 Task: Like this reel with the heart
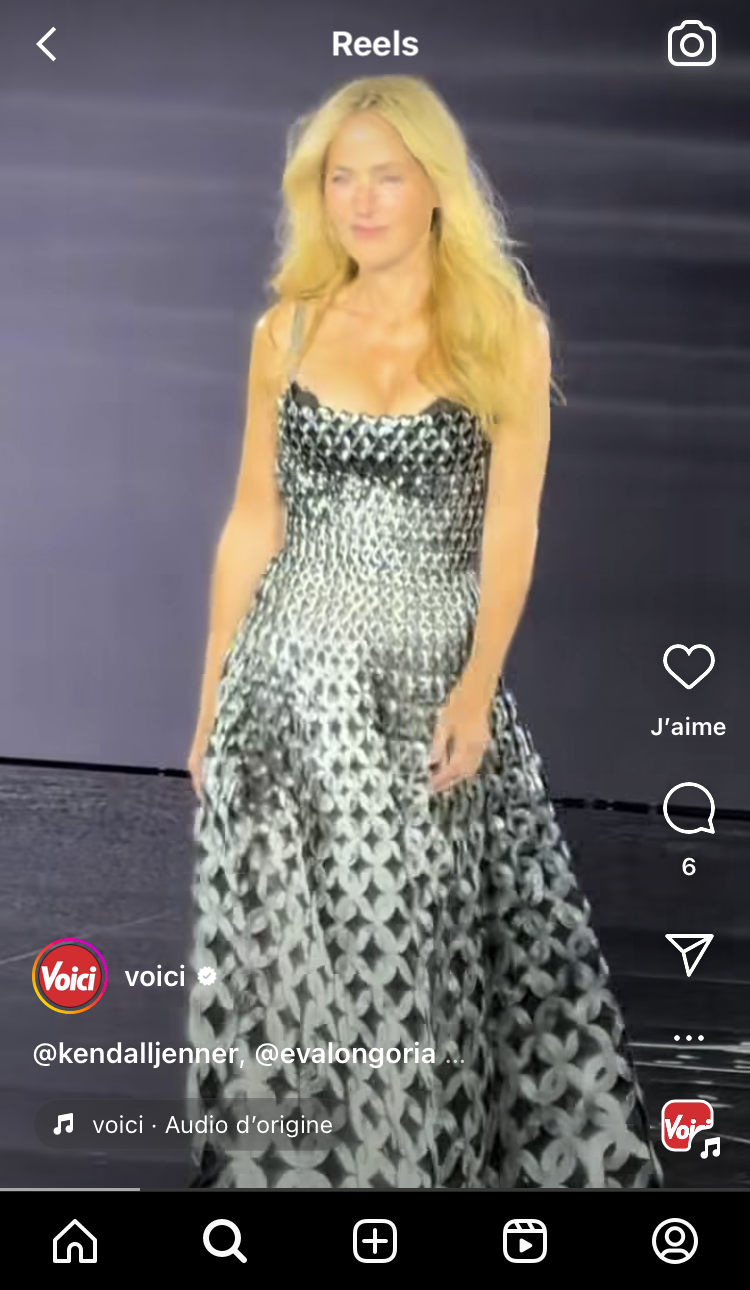click(689, 666)
